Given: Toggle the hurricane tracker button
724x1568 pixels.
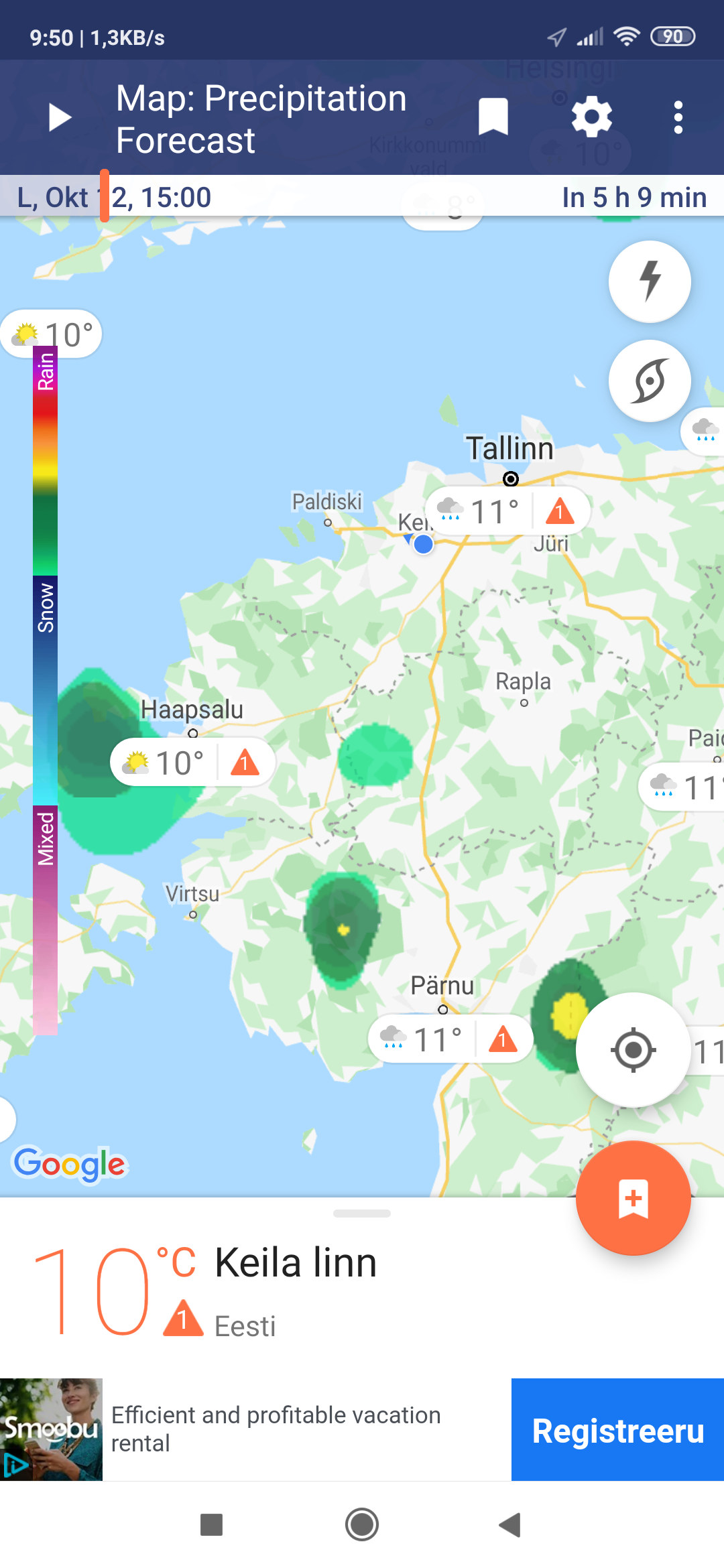Looking at the screenshot, I should point(649,381).
